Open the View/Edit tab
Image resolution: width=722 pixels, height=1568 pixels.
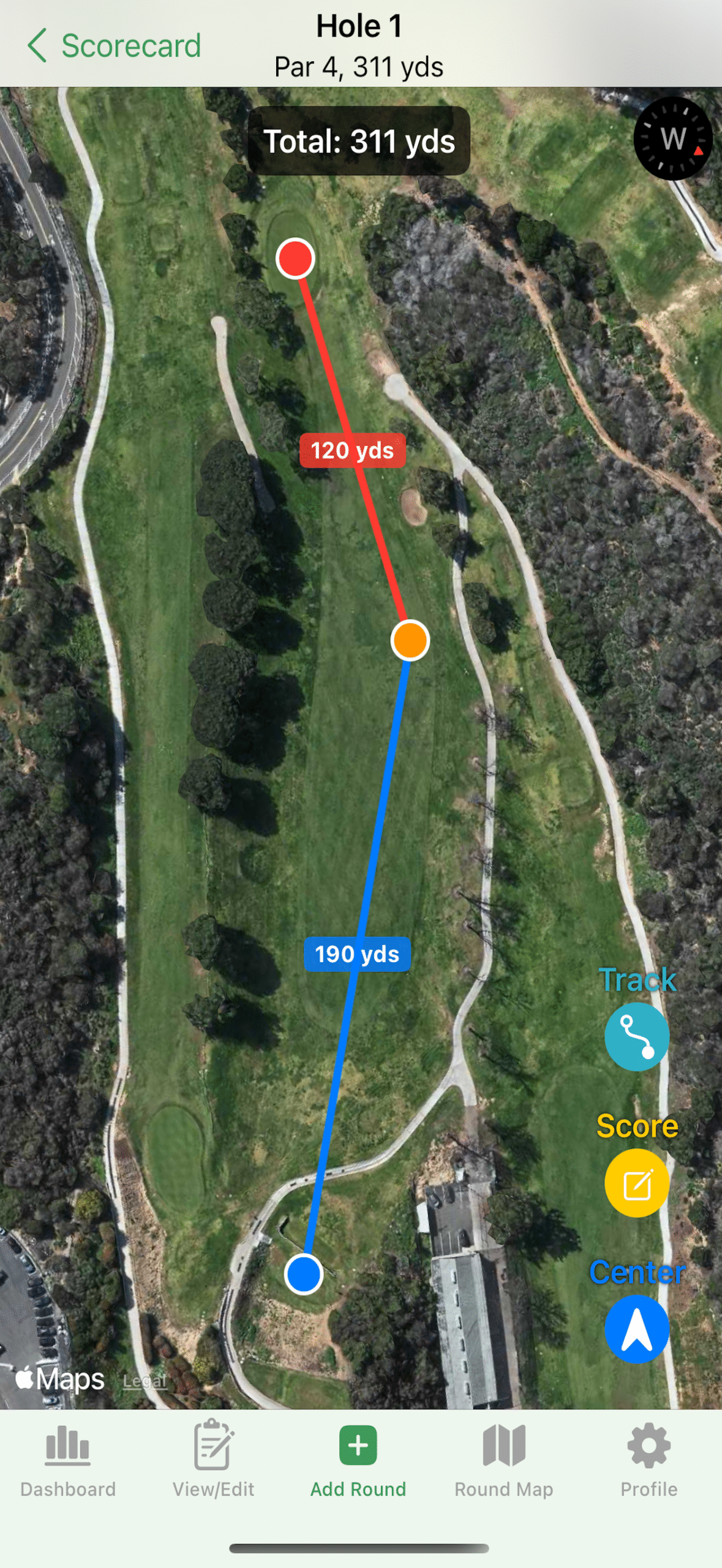pos(213,1461)
